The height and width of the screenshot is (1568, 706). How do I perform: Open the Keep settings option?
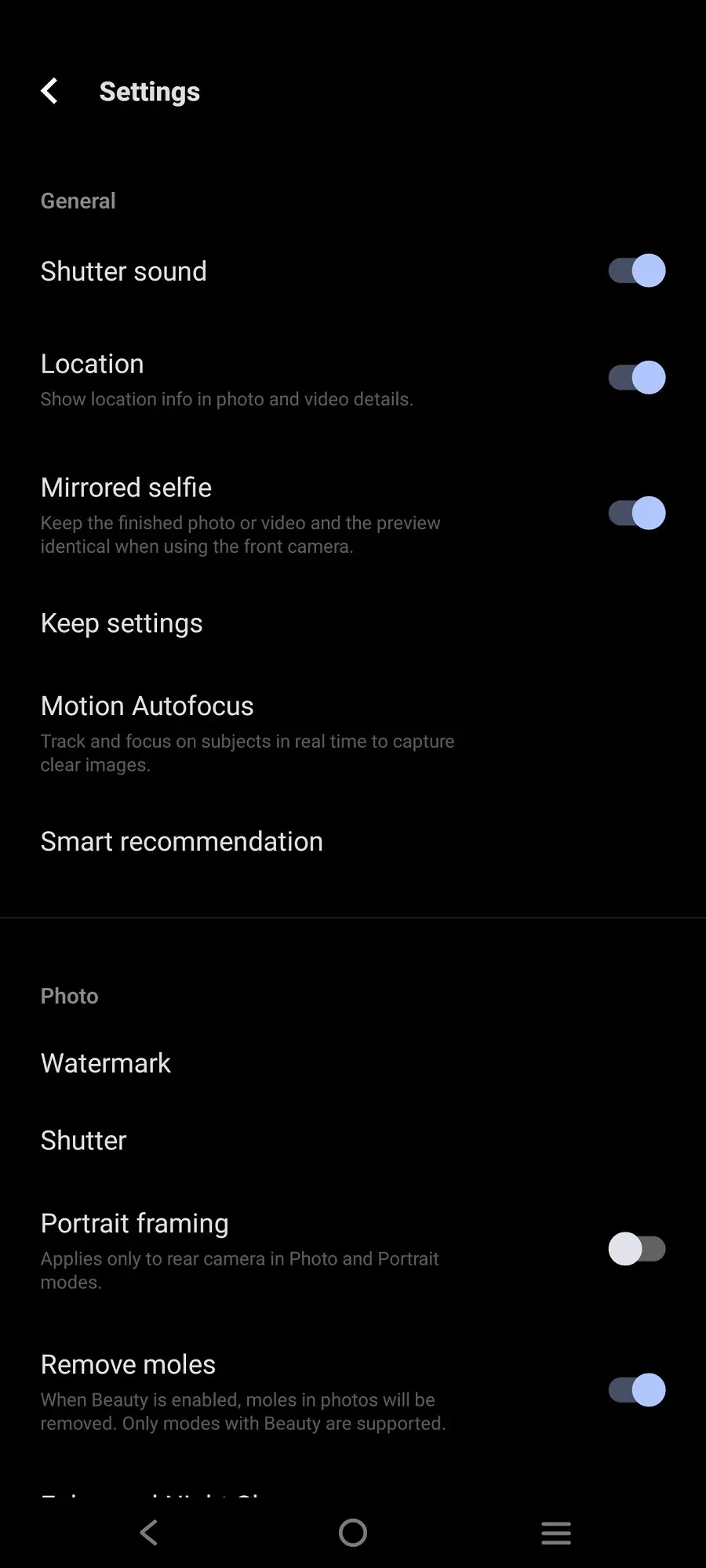tap(122, 622)
